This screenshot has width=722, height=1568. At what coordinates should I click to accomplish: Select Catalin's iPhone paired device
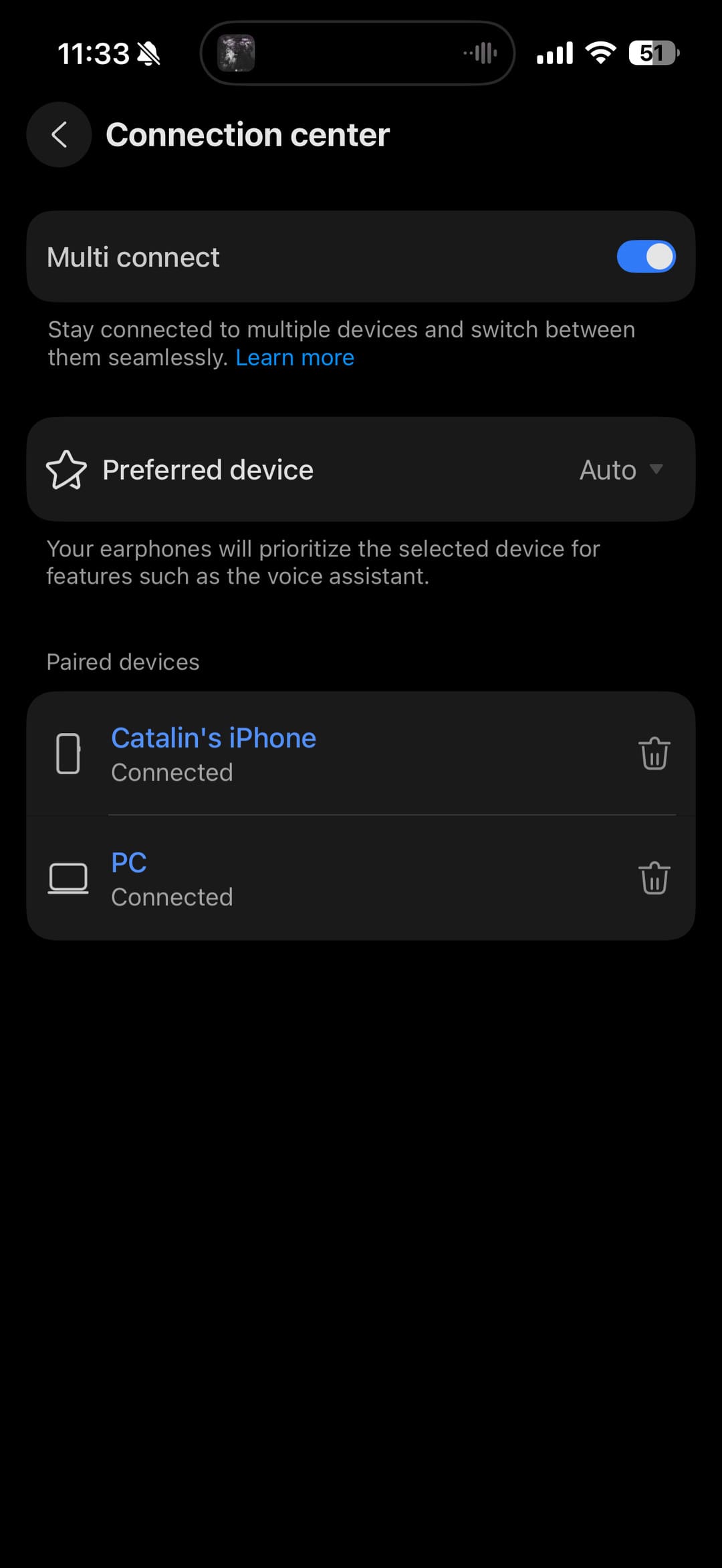214,753
